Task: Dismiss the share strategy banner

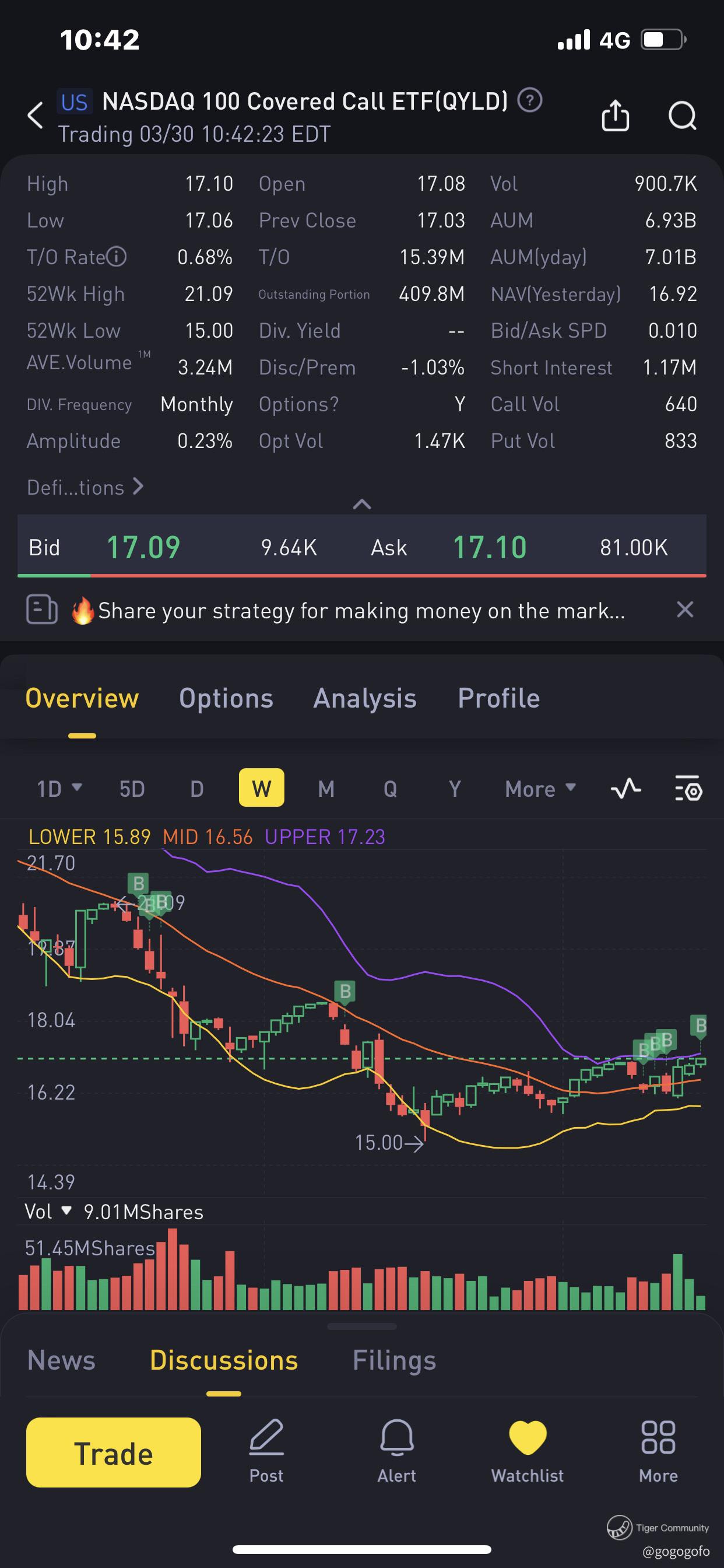Action: pyautogui.click(x=685, y=610)
